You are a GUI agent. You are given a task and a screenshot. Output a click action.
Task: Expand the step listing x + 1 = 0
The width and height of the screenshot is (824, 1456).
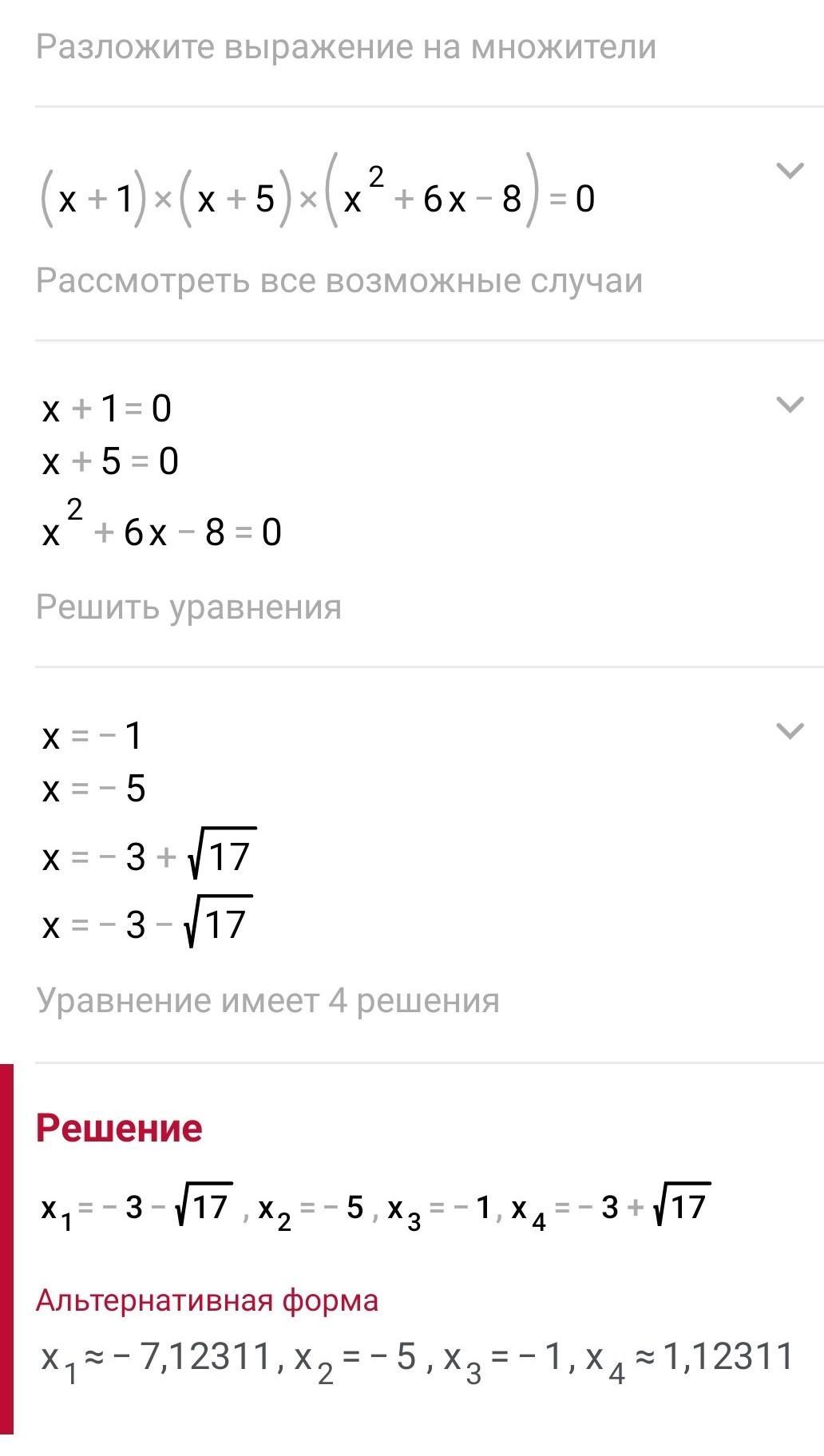click(789, 405)
